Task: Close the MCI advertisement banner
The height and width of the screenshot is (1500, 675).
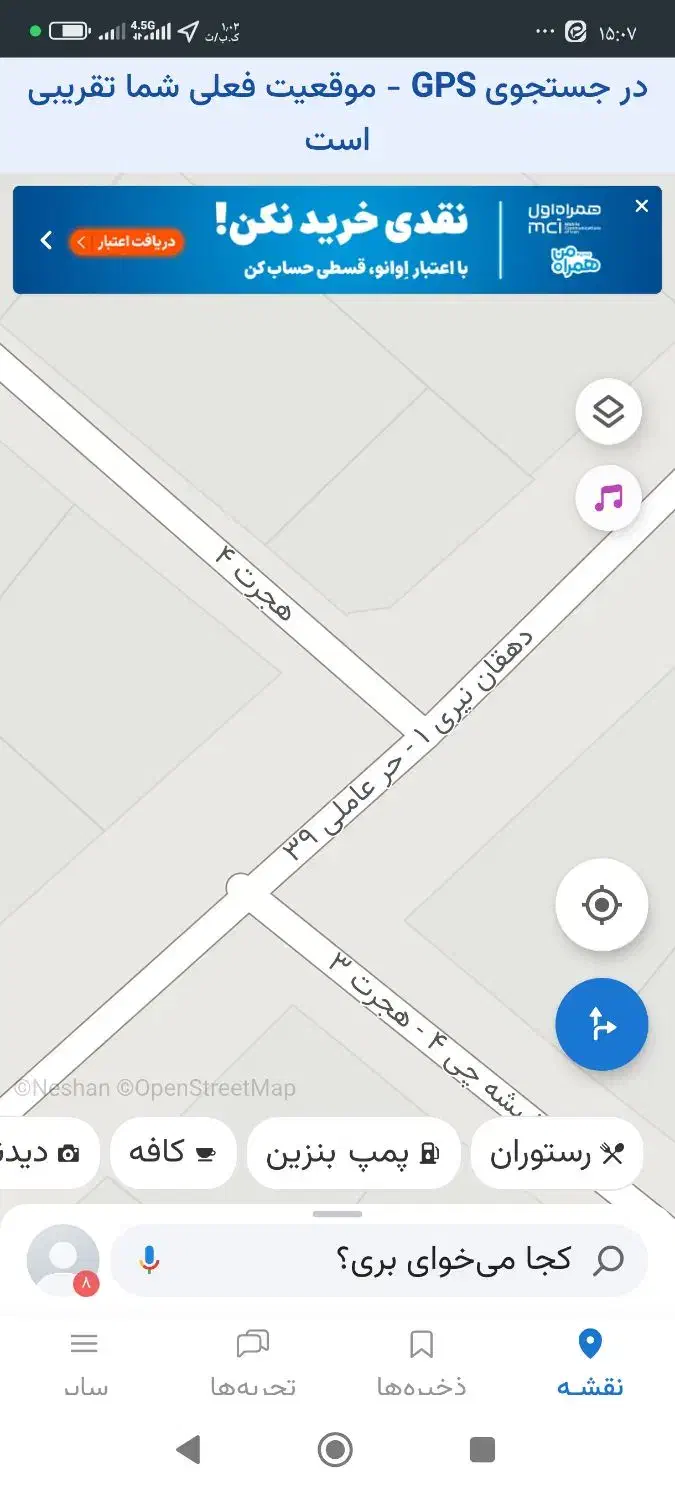Action: pyautogui.click(x=642, y=206)
